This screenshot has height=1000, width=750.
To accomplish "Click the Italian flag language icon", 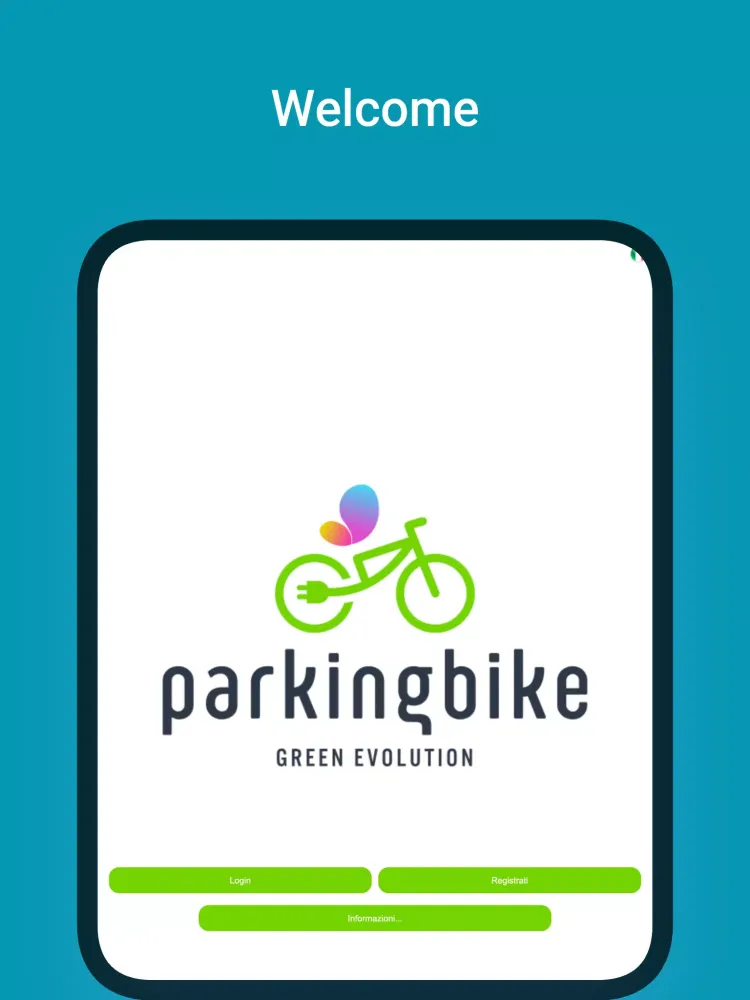I will pyautogui.click(x=637, y=256).
